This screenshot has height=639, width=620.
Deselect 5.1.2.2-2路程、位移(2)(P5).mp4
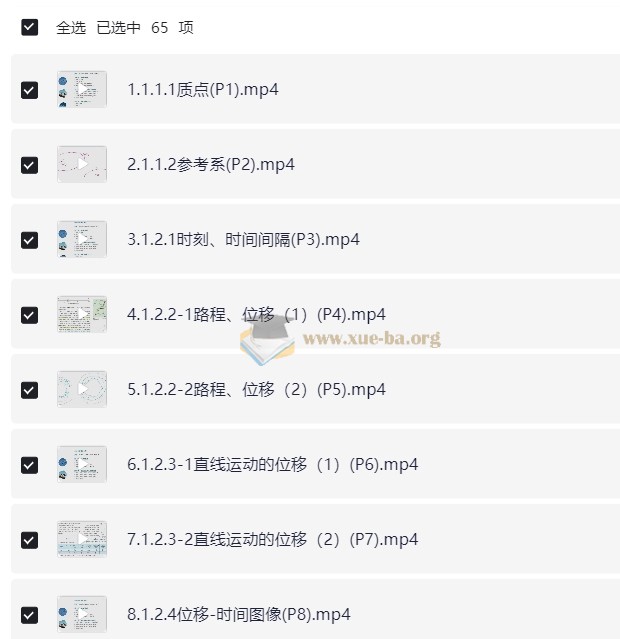click(x=30, y=390)
